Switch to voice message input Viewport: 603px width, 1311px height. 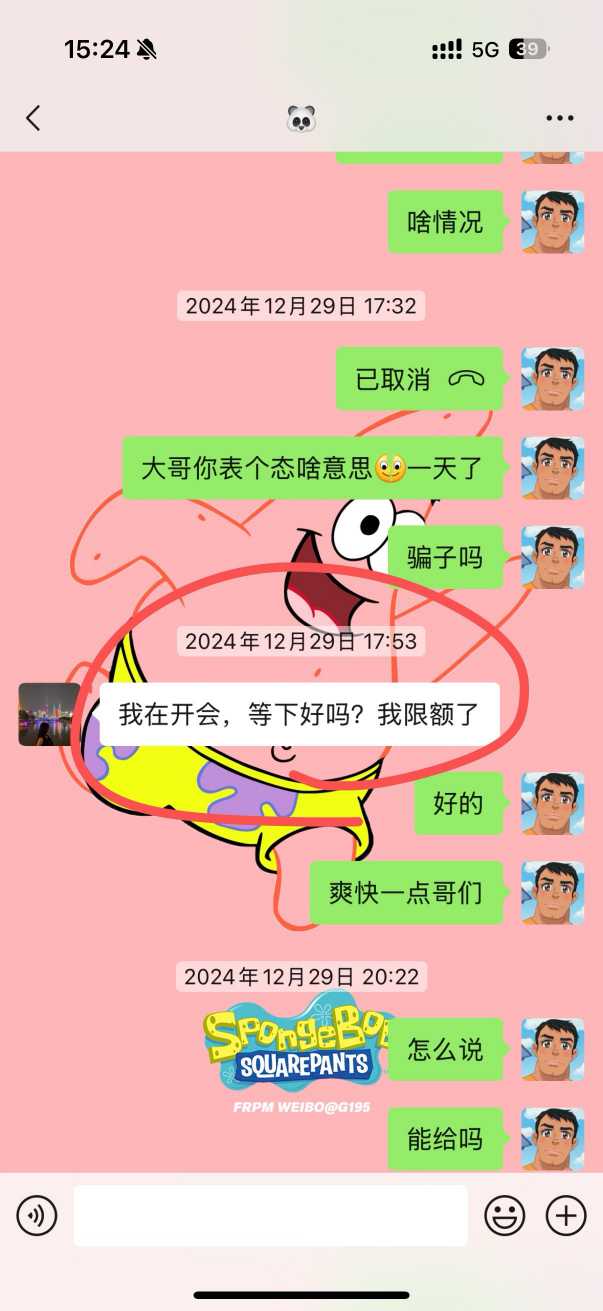coord(37,1216)
